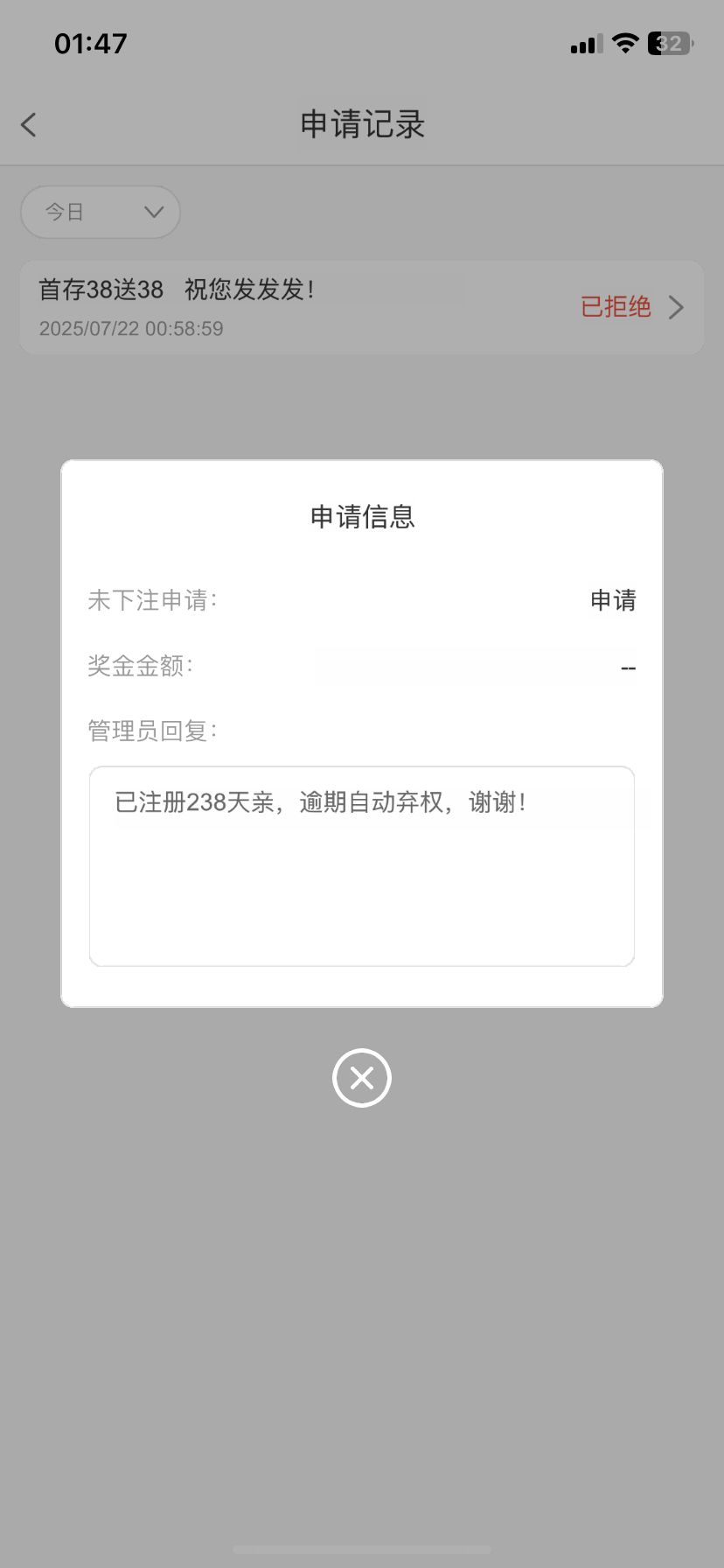Go back from 申请记录 page

pos(29,124)
